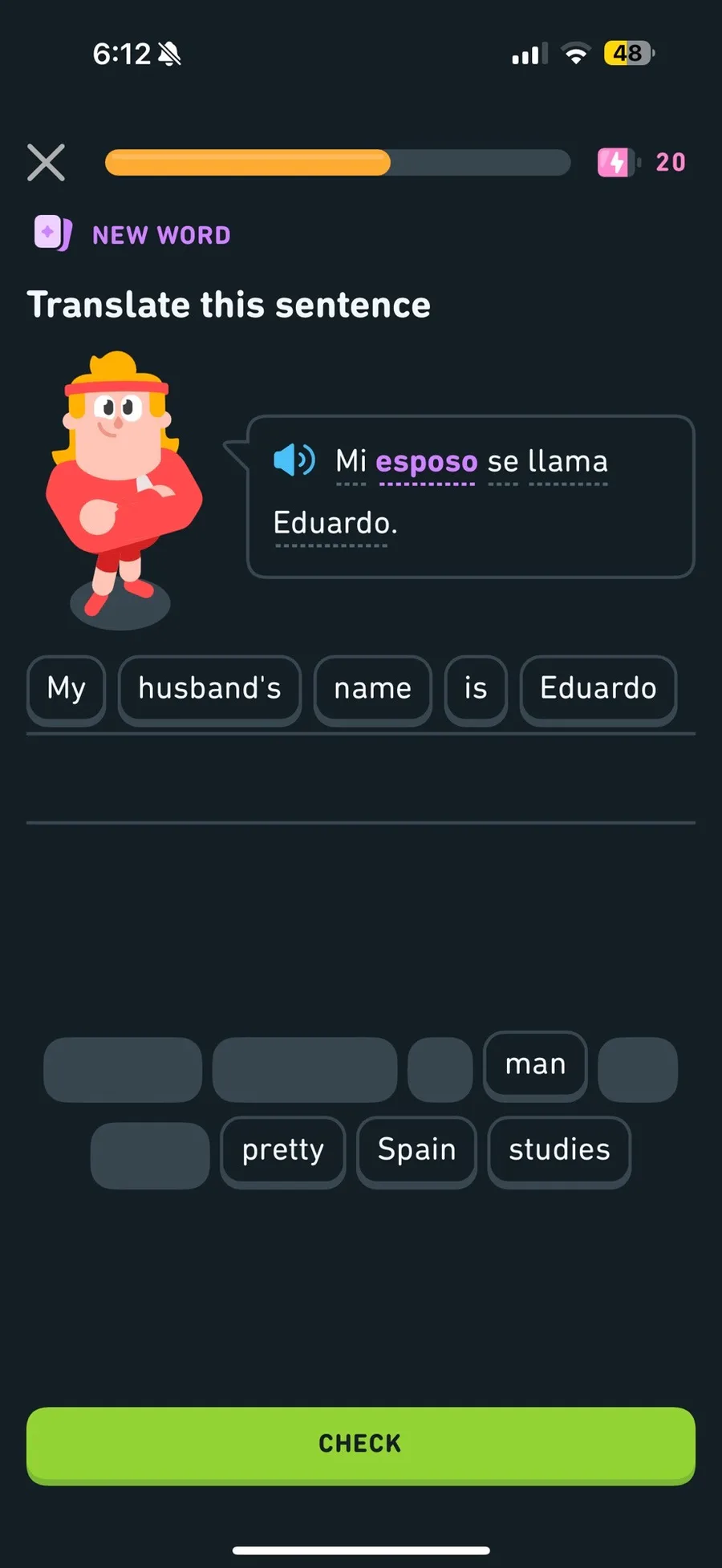Close the lesson with the X icon
The image size is (722, 1568).
[x=46, y=163]
